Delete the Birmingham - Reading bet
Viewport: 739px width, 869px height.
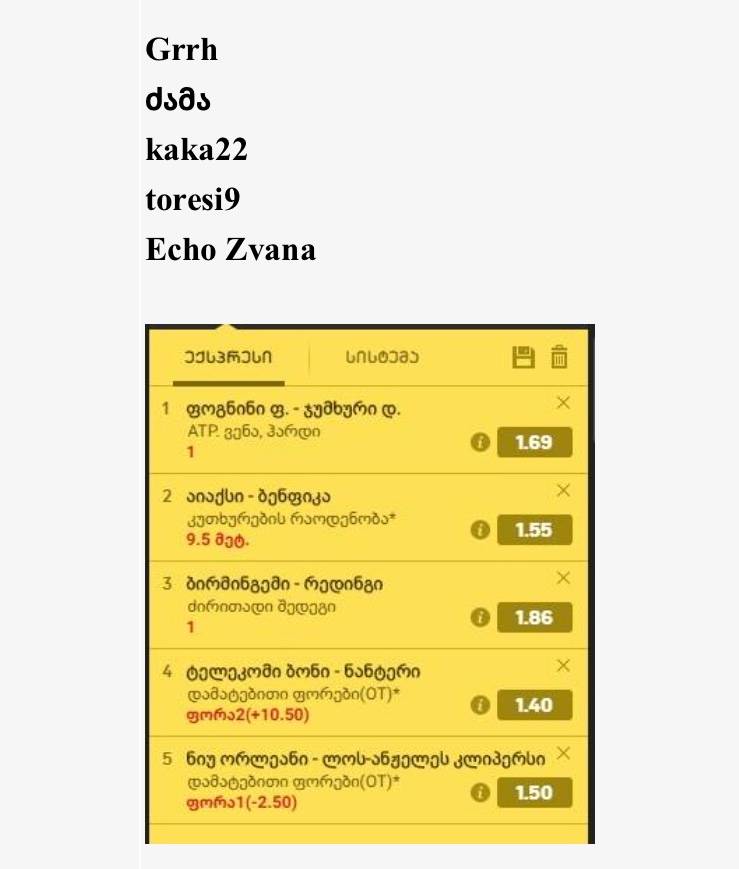(563, 578)
